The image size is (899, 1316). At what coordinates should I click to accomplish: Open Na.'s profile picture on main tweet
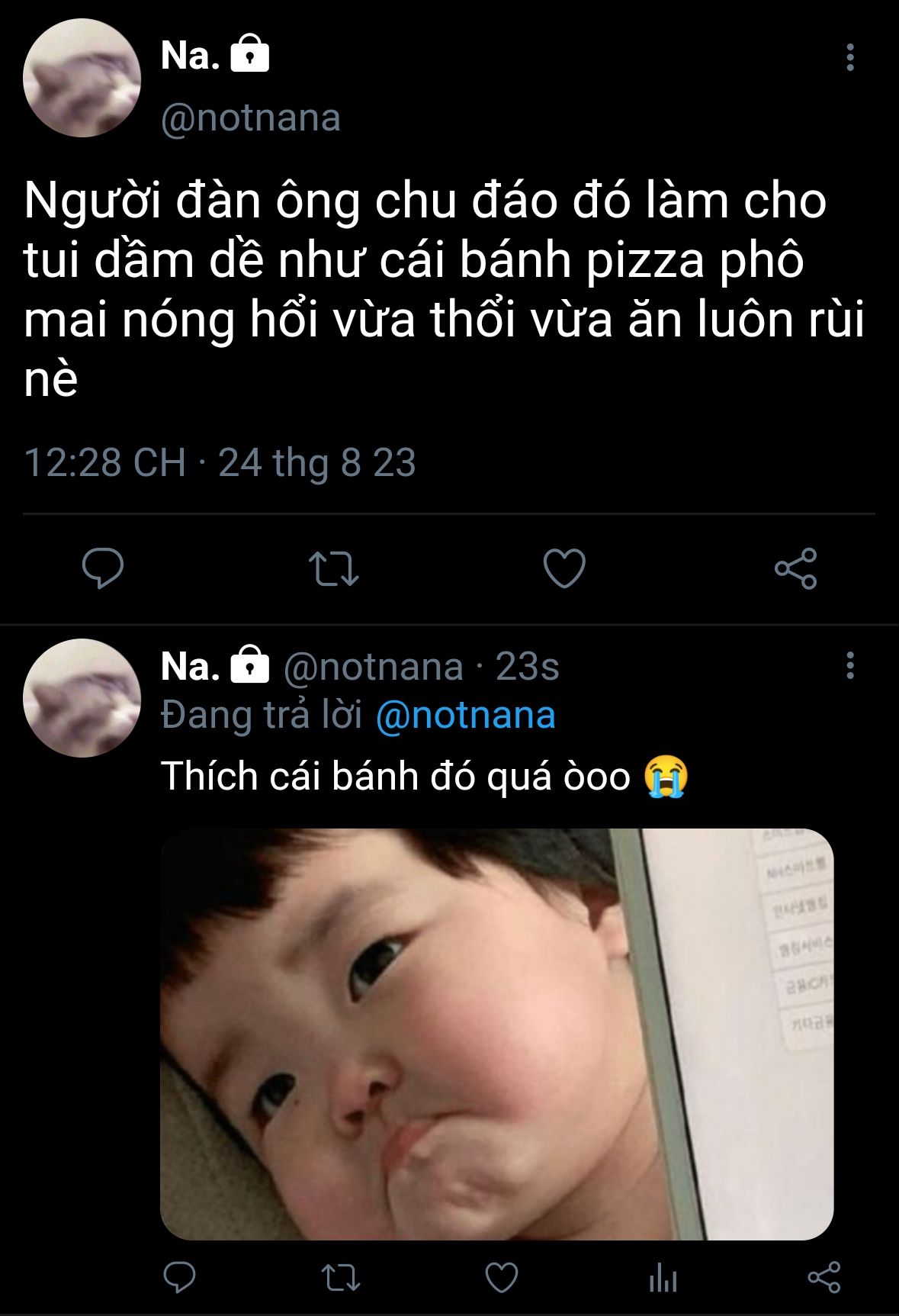[x=82, y=79]
